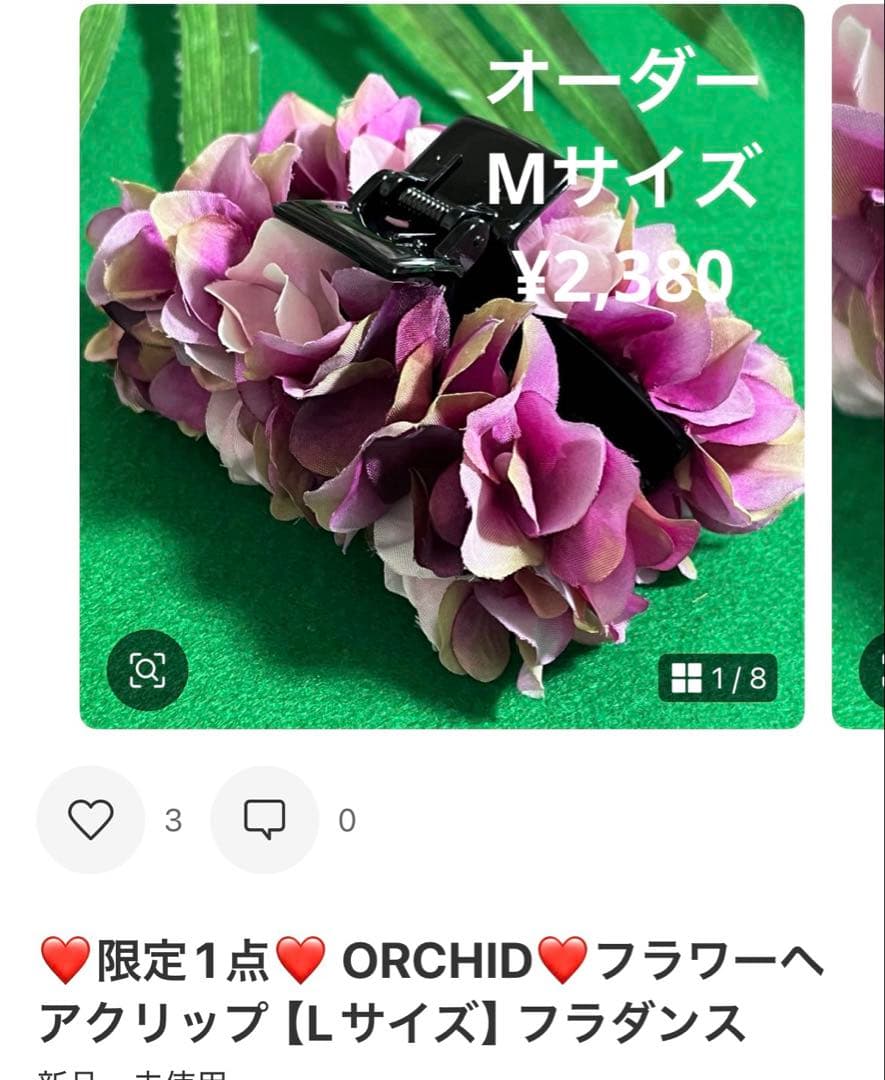The height and width of the screenshot is (1080, 885).
Task: Click the heart outline beside the number 3
Action: (x=91, y=820)
